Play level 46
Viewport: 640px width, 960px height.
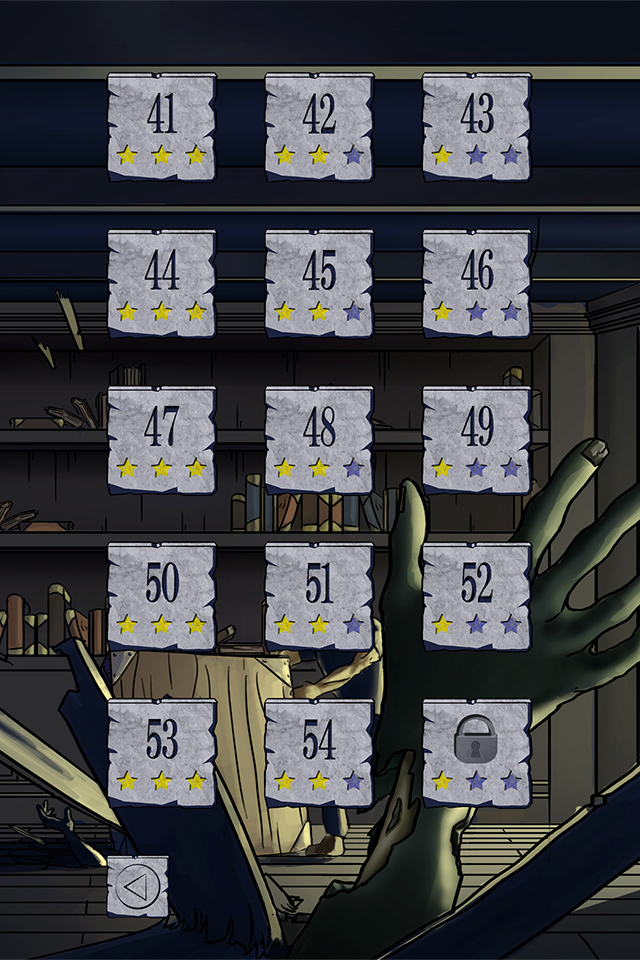click(477, 284)
